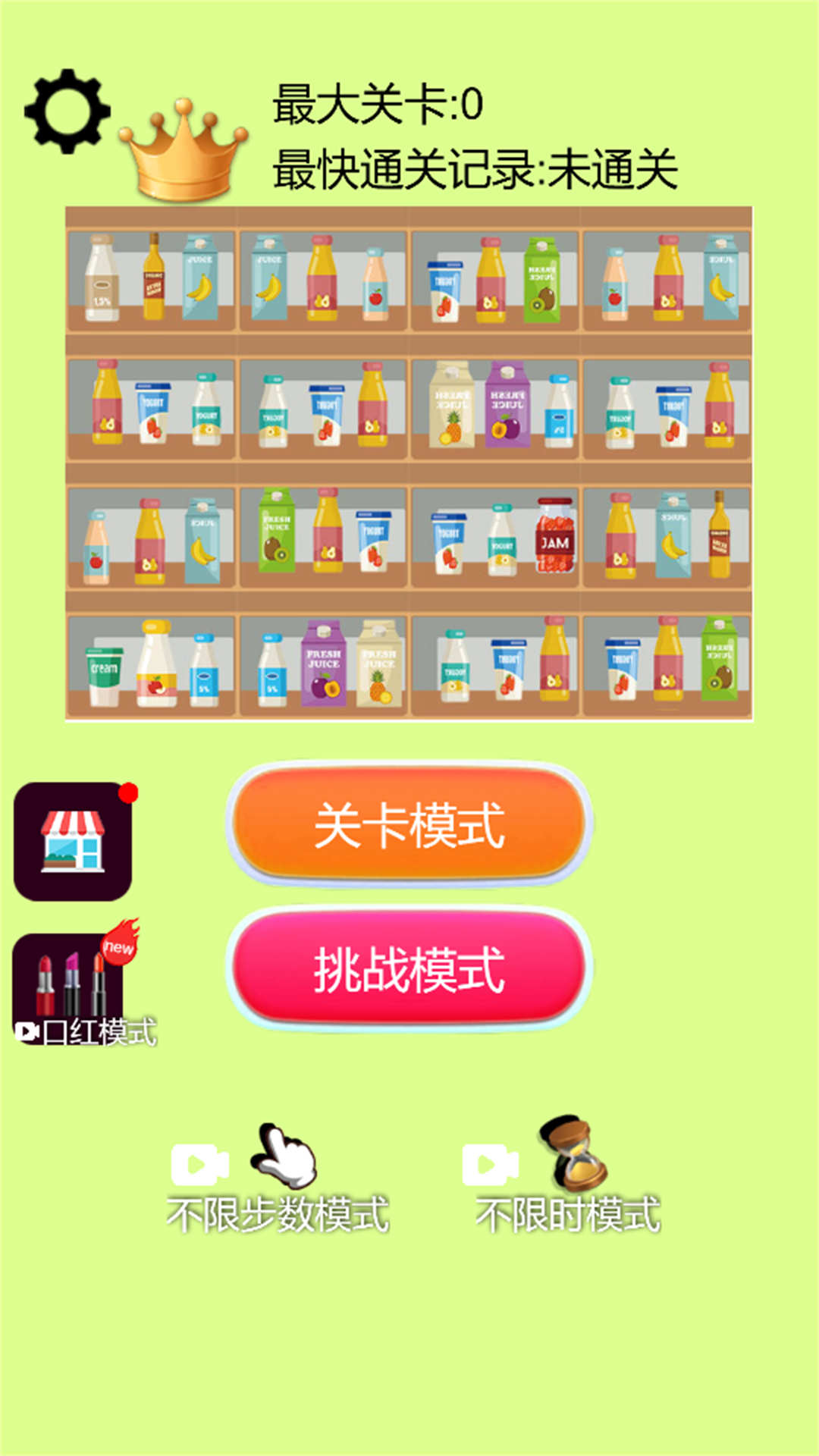Click the flaming new badge on lipstick mode
Screen dimensions: 819x1456
(x=119, y=946)
